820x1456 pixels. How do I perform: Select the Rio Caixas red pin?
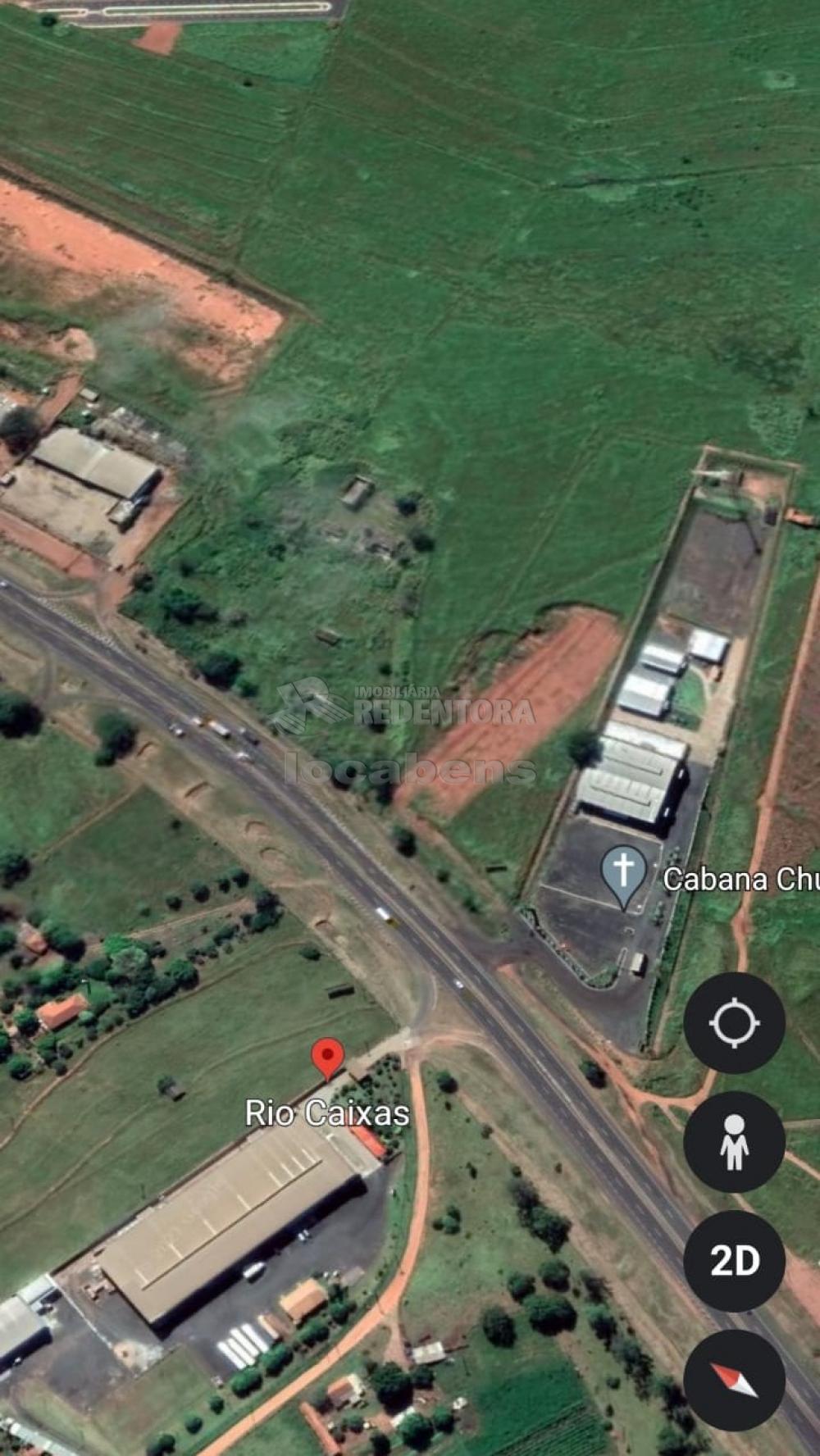(328, 1059)
